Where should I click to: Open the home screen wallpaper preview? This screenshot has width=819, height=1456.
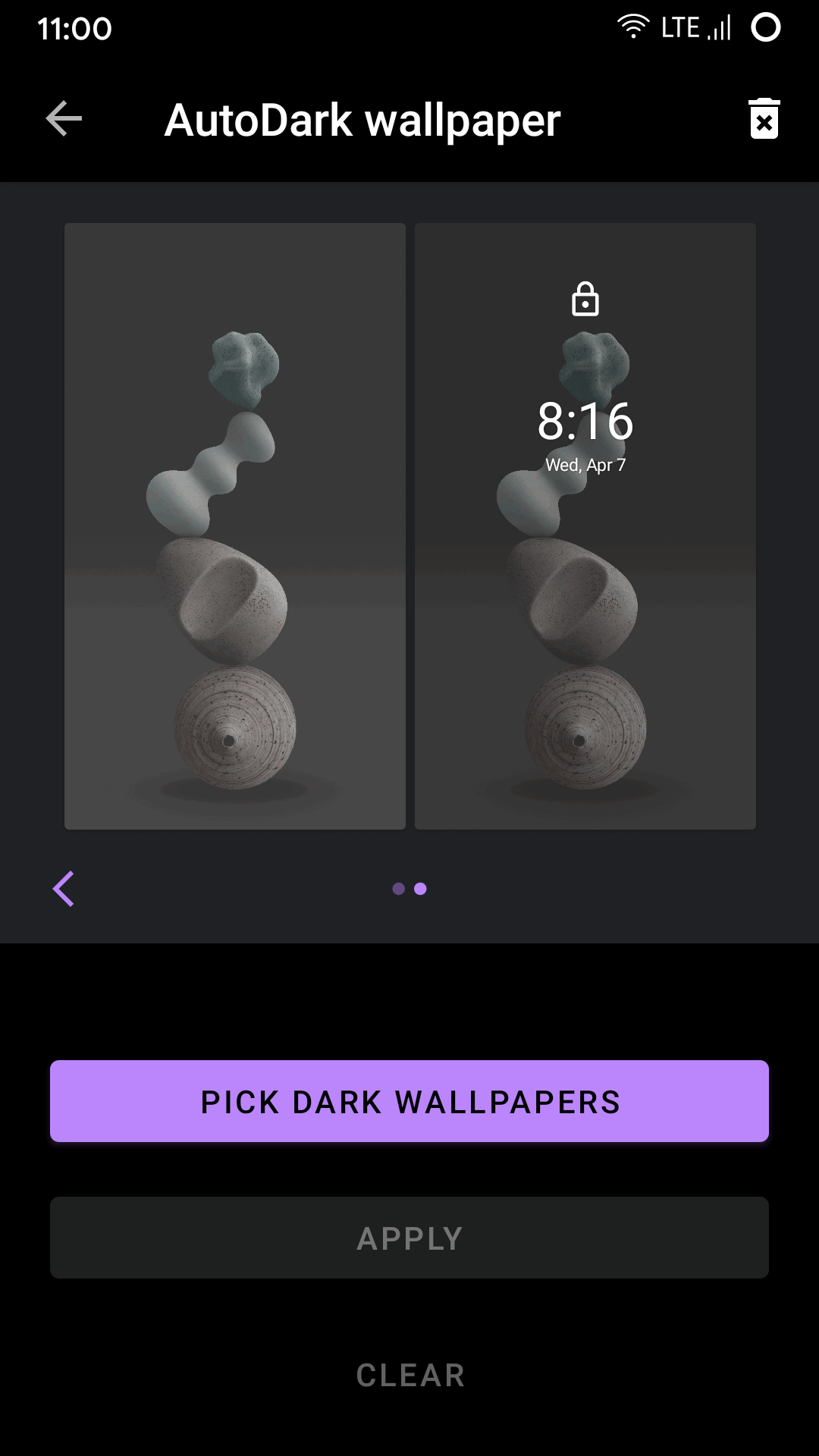(x=235, y=526)
